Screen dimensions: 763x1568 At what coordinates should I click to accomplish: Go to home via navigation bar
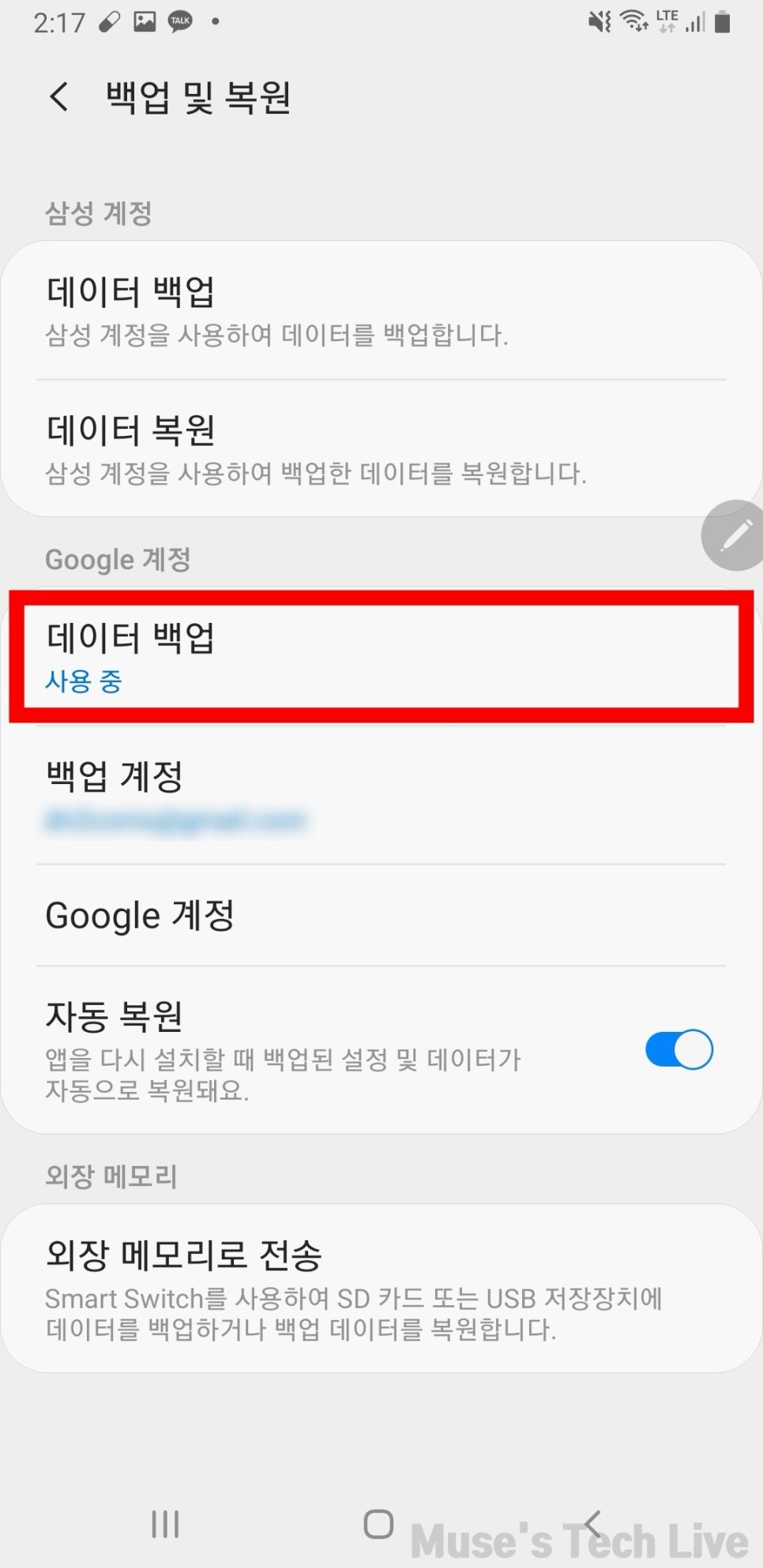click(x=378, y=1524)
